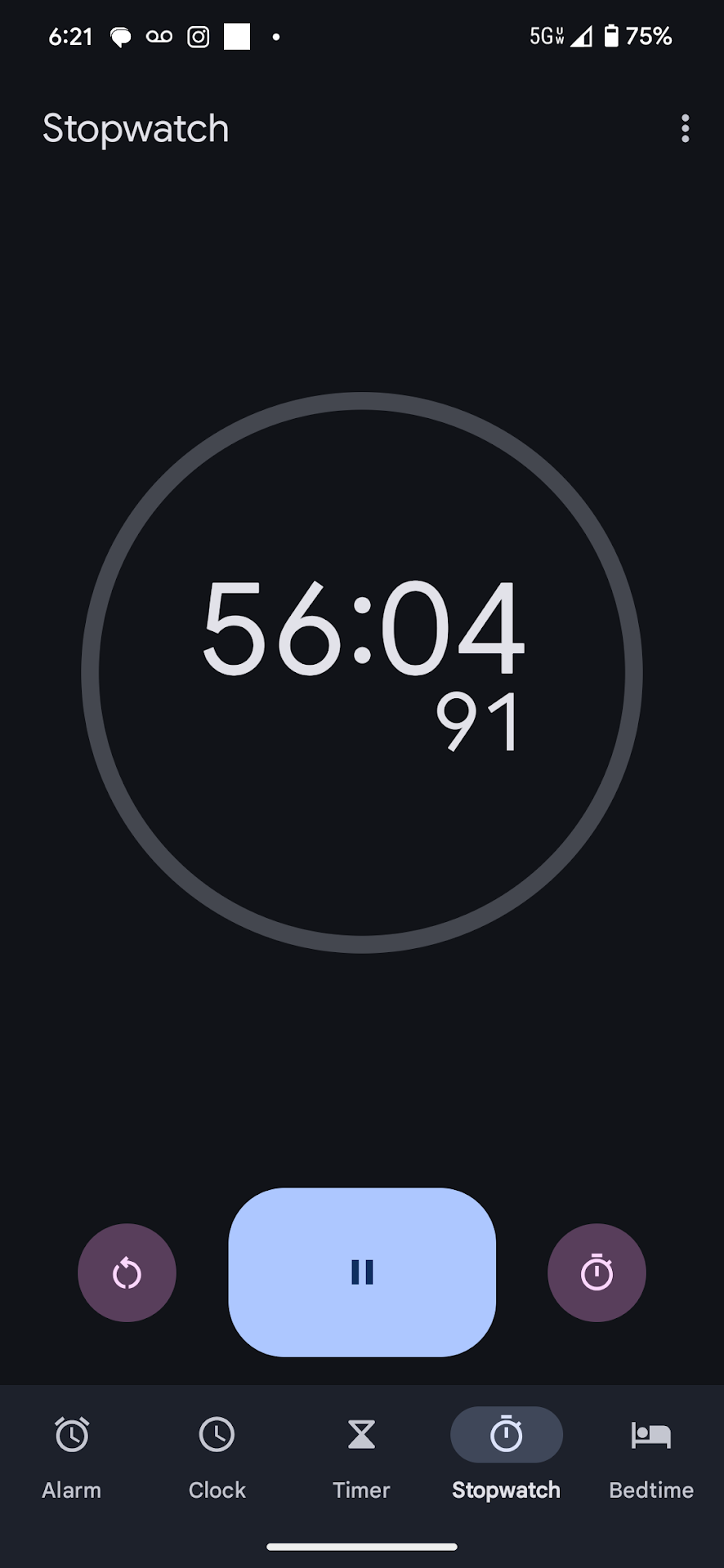Screen dimensions: 724x1568
Task: Pause the running stopwatch
Action: tap(362, 1272)
